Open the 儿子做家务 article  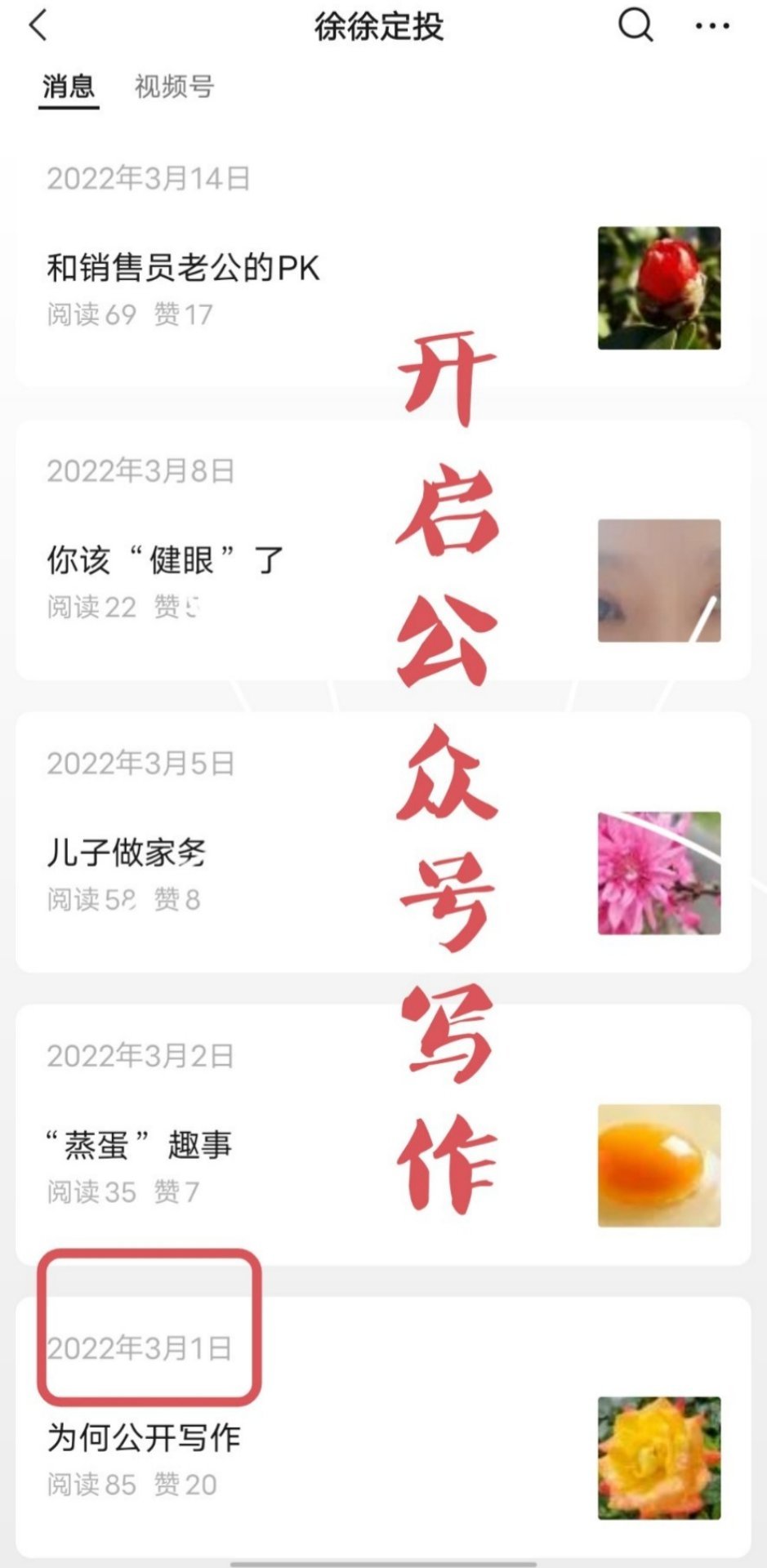[127, 853]
